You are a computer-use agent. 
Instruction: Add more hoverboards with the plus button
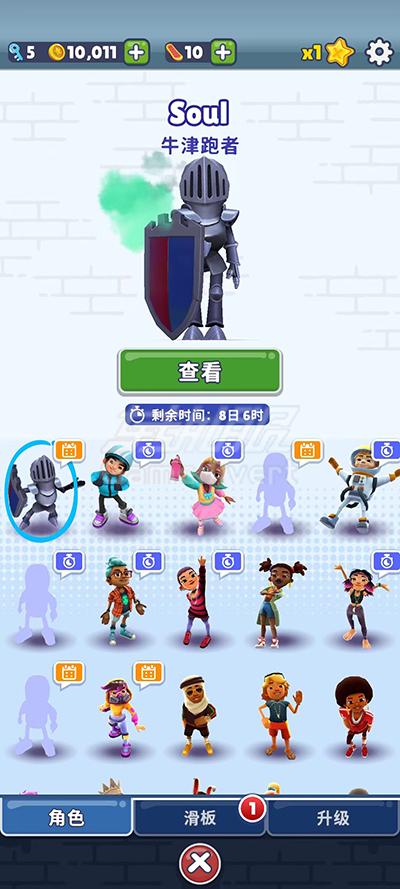(223, 53)
